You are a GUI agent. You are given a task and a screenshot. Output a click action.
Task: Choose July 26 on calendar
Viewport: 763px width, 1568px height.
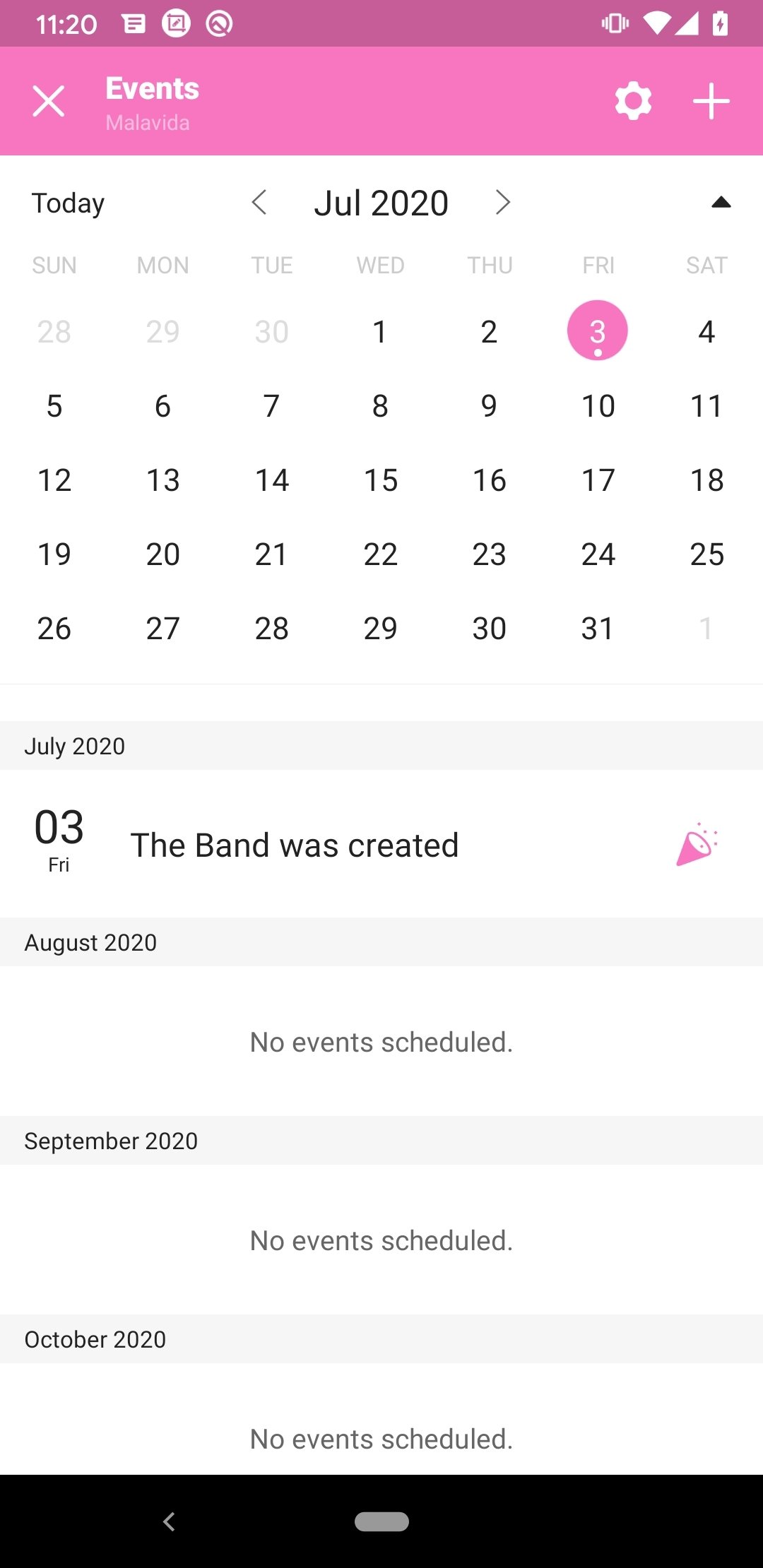tap(54, 629)
